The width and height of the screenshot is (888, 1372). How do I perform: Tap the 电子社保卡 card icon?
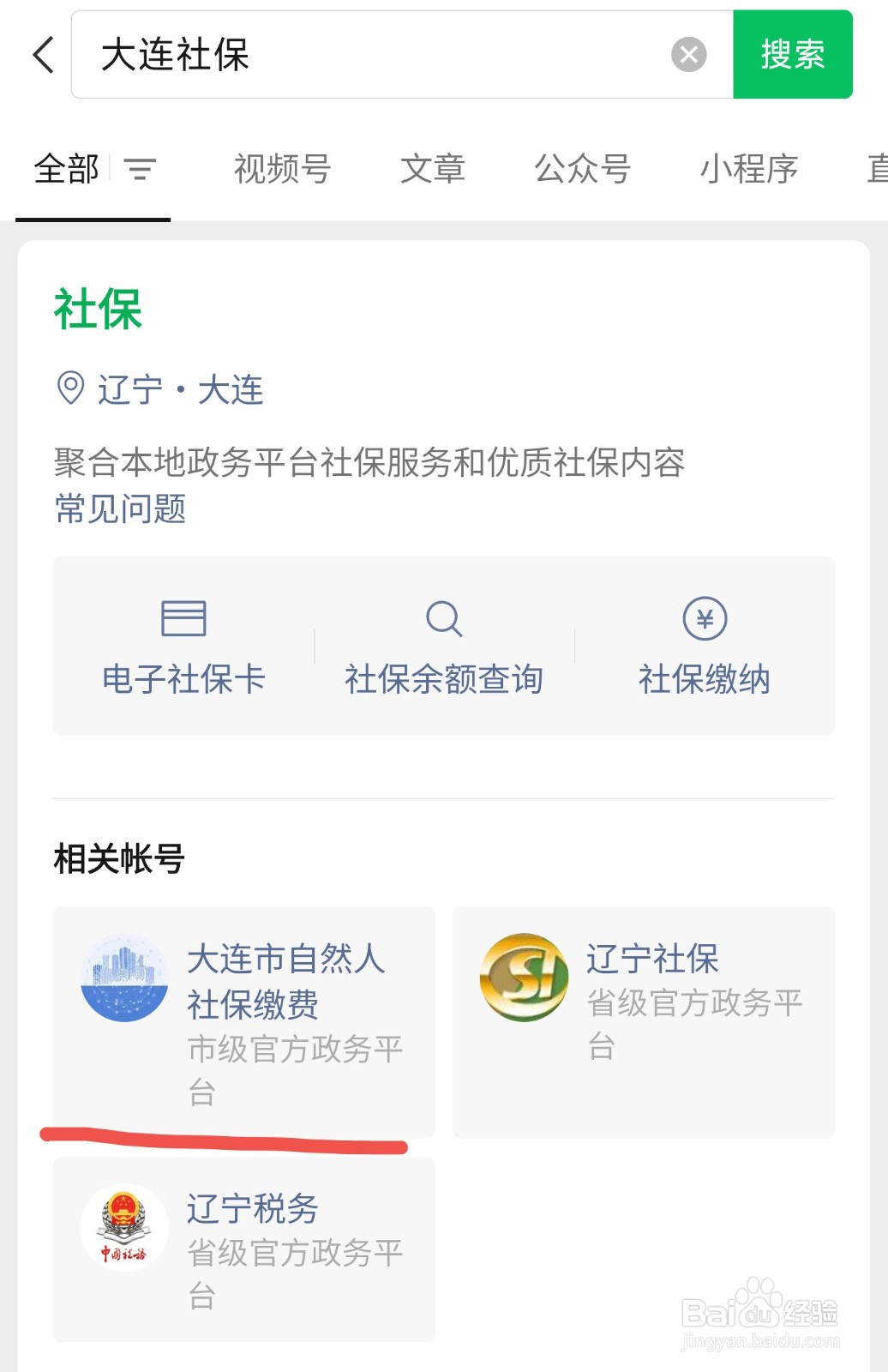tap(183, 619)
